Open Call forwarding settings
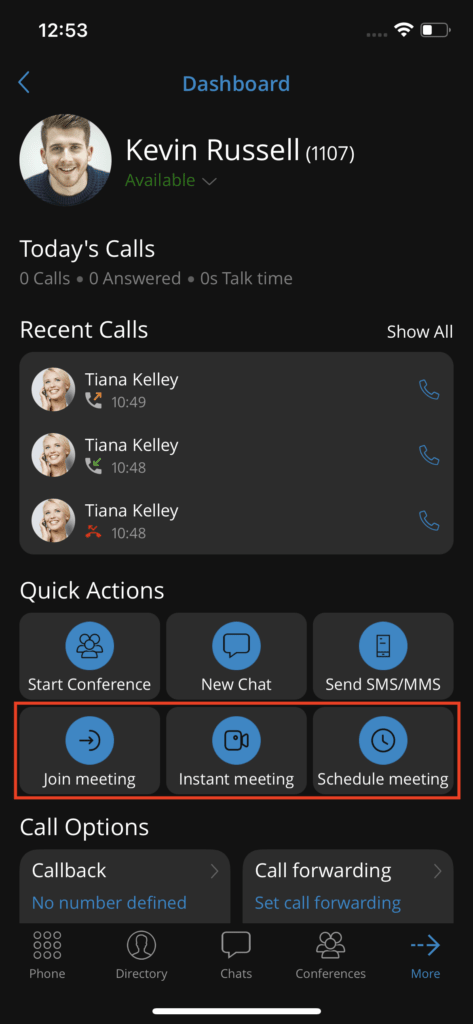Screen dimensions: 473x1024 point(348,886)
